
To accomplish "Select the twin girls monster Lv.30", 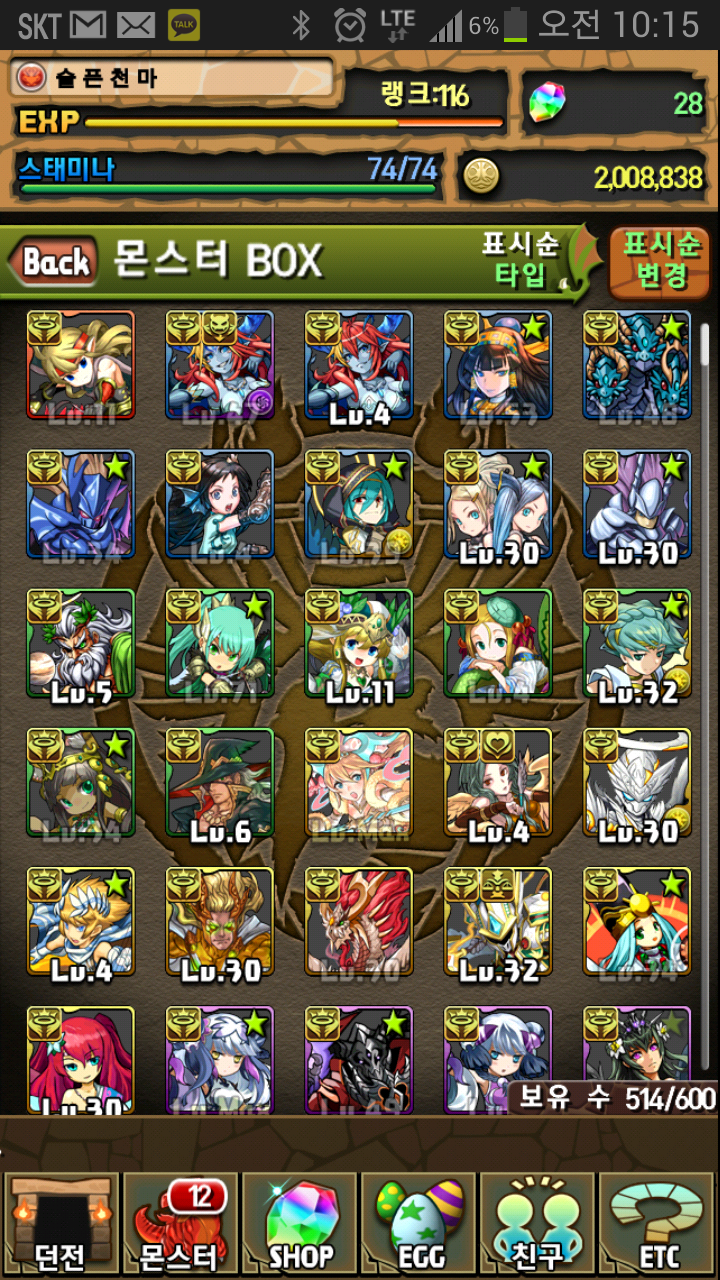I will click(498, 505).
